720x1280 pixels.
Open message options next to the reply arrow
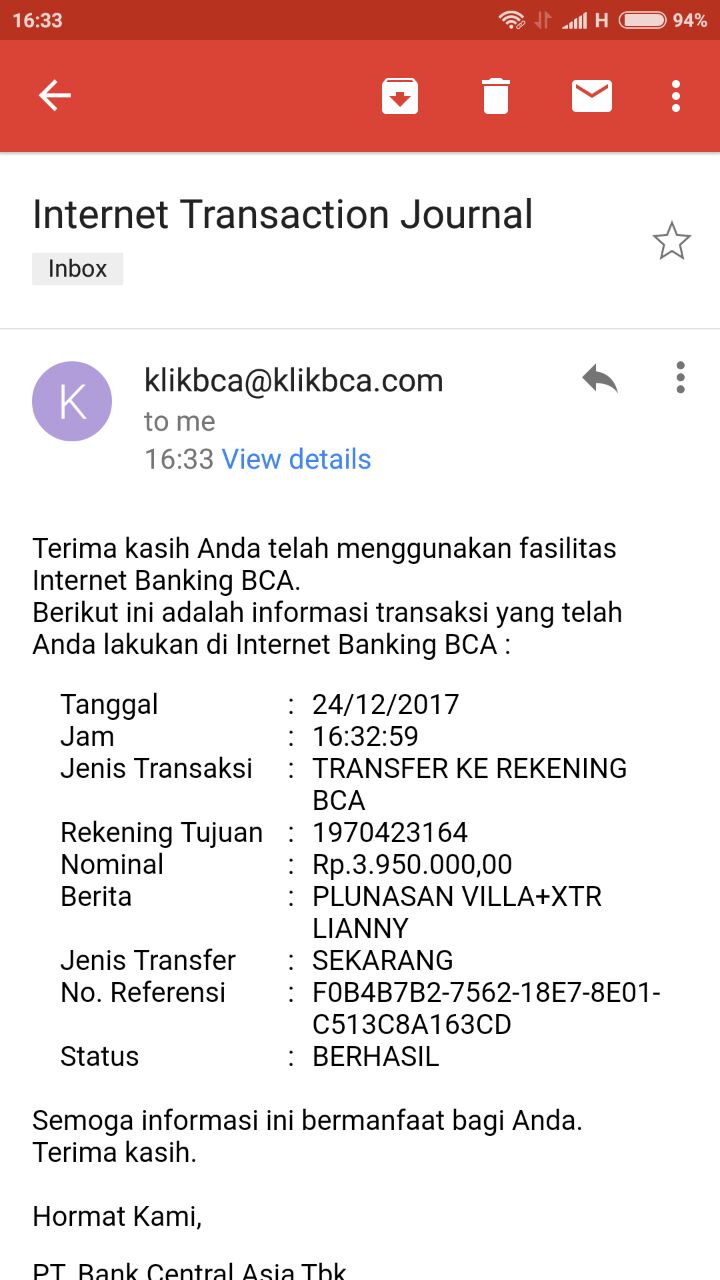pos(680,378)
